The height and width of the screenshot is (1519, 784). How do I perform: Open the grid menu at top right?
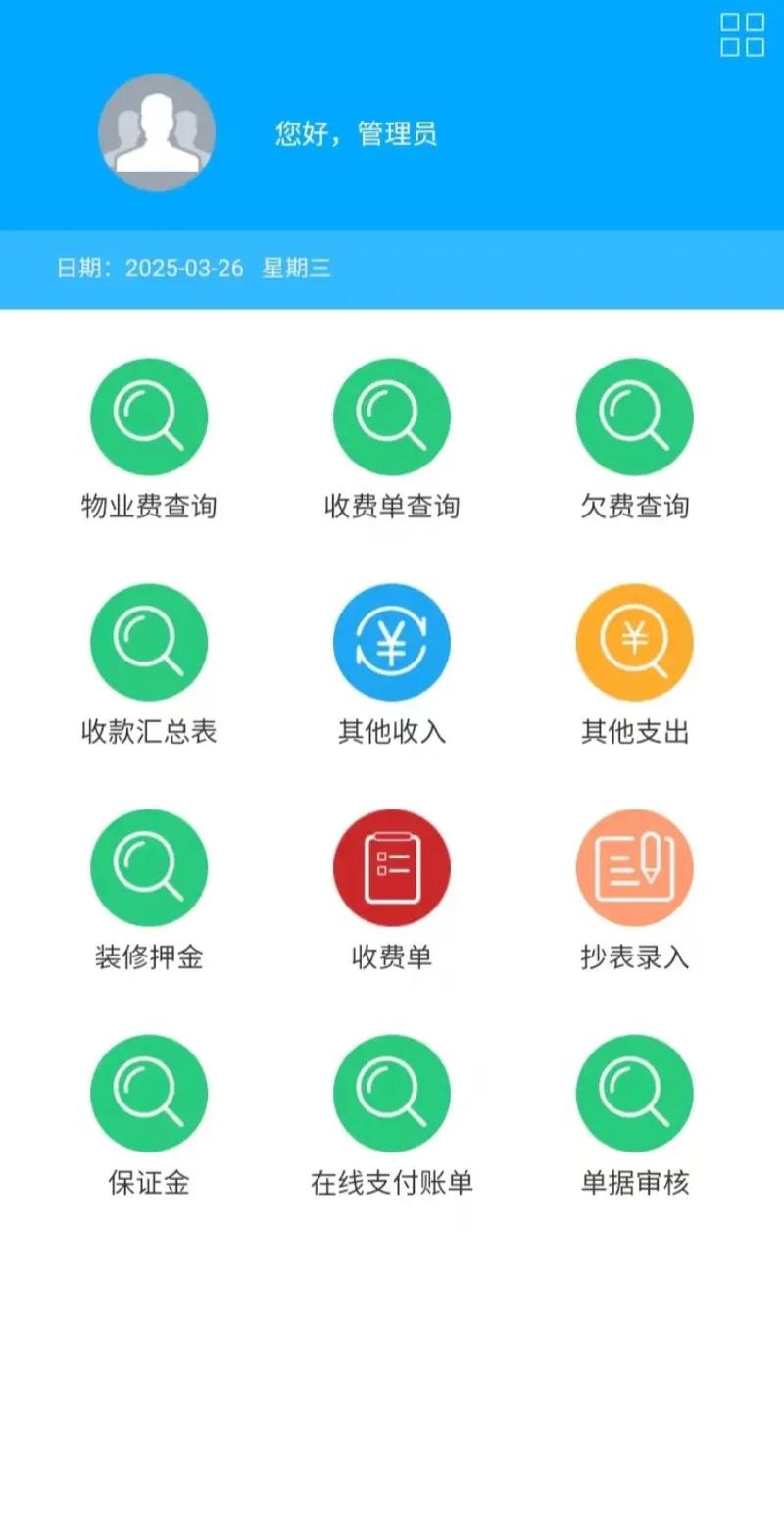click(742, 35)
